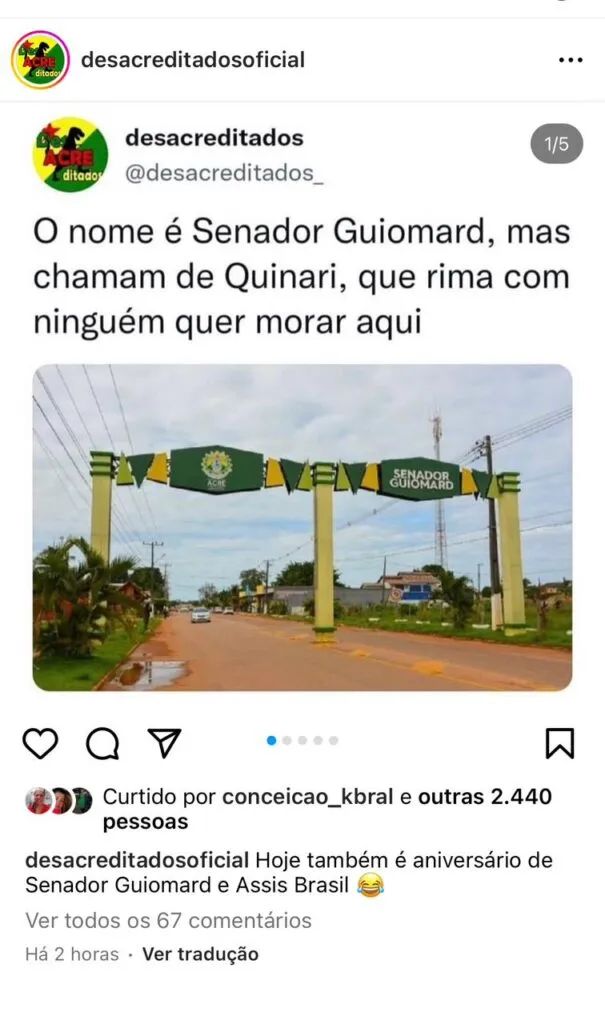Like the post with heart icon
Image resolution: width=605 pixels, height=1024 pixels.
point(41,743)
